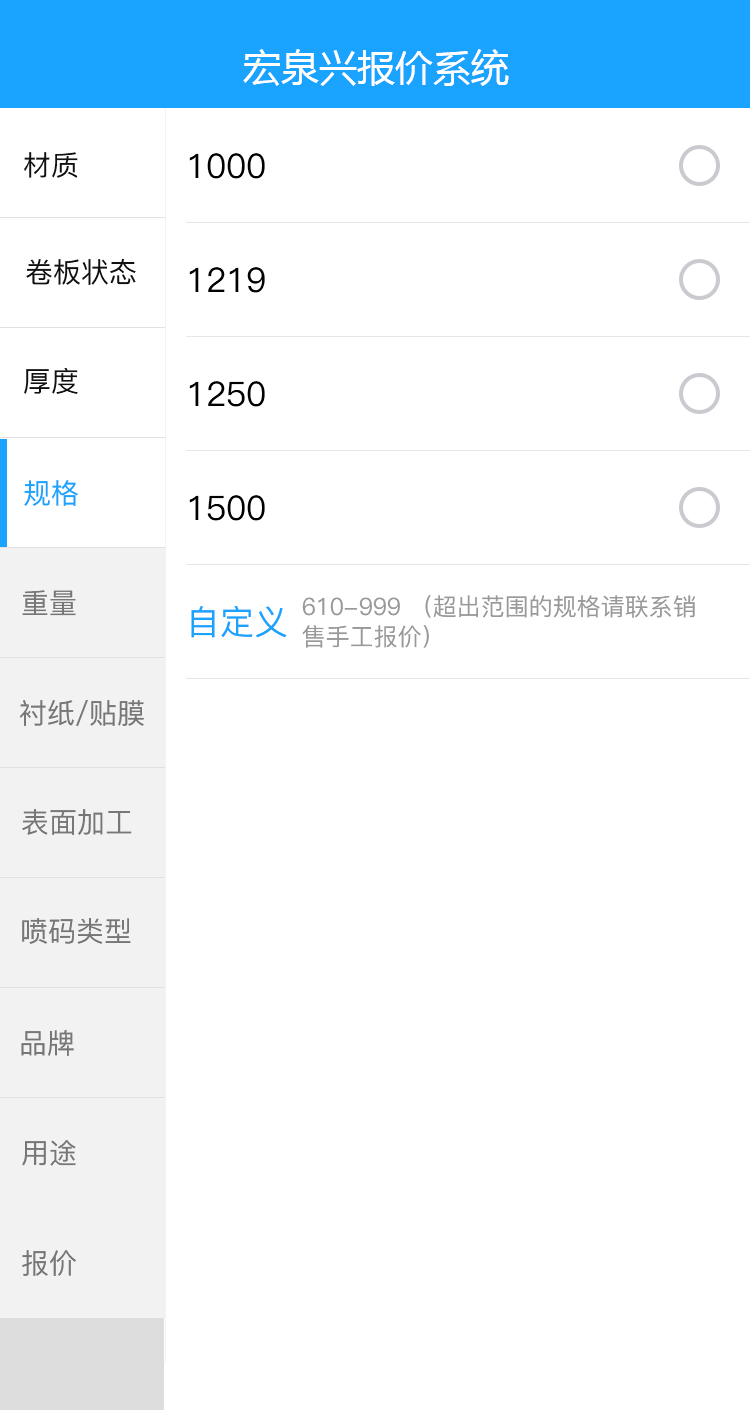Image resolution: width=750 pixels, height=1410 pixels.
Task: Tap the 规格 side tab
Action: 82,493
